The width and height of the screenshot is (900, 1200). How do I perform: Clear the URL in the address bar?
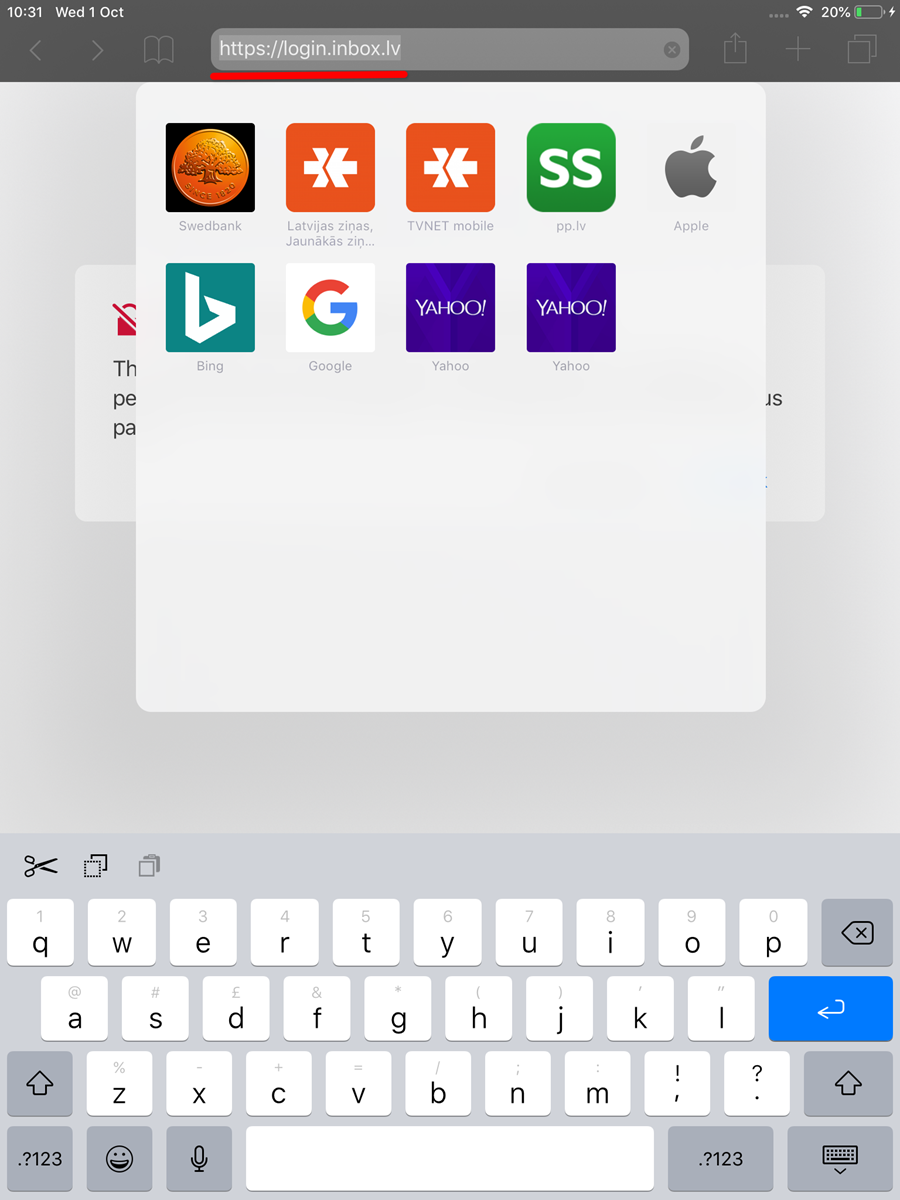coord(672,49)
